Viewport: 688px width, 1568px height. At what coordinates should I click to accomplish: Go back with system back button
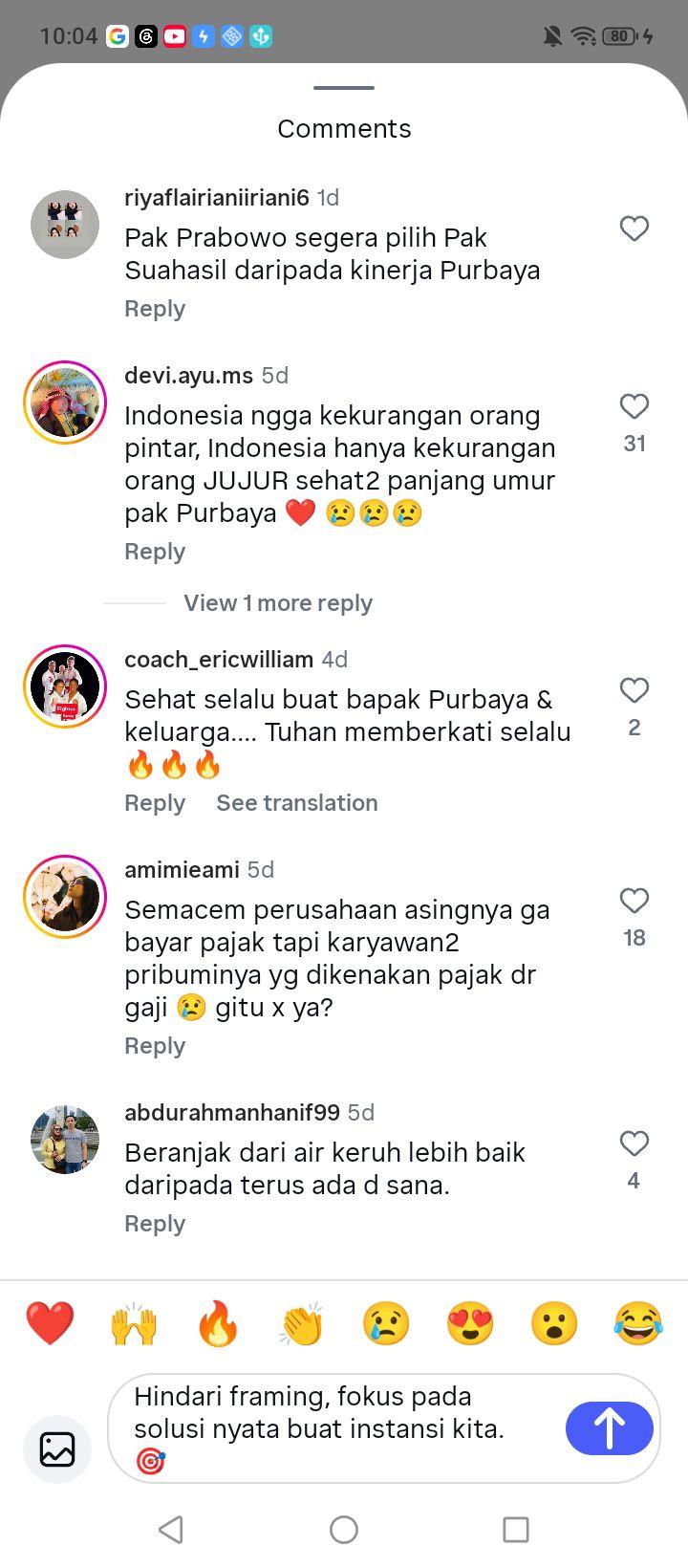click(171, 1530)
